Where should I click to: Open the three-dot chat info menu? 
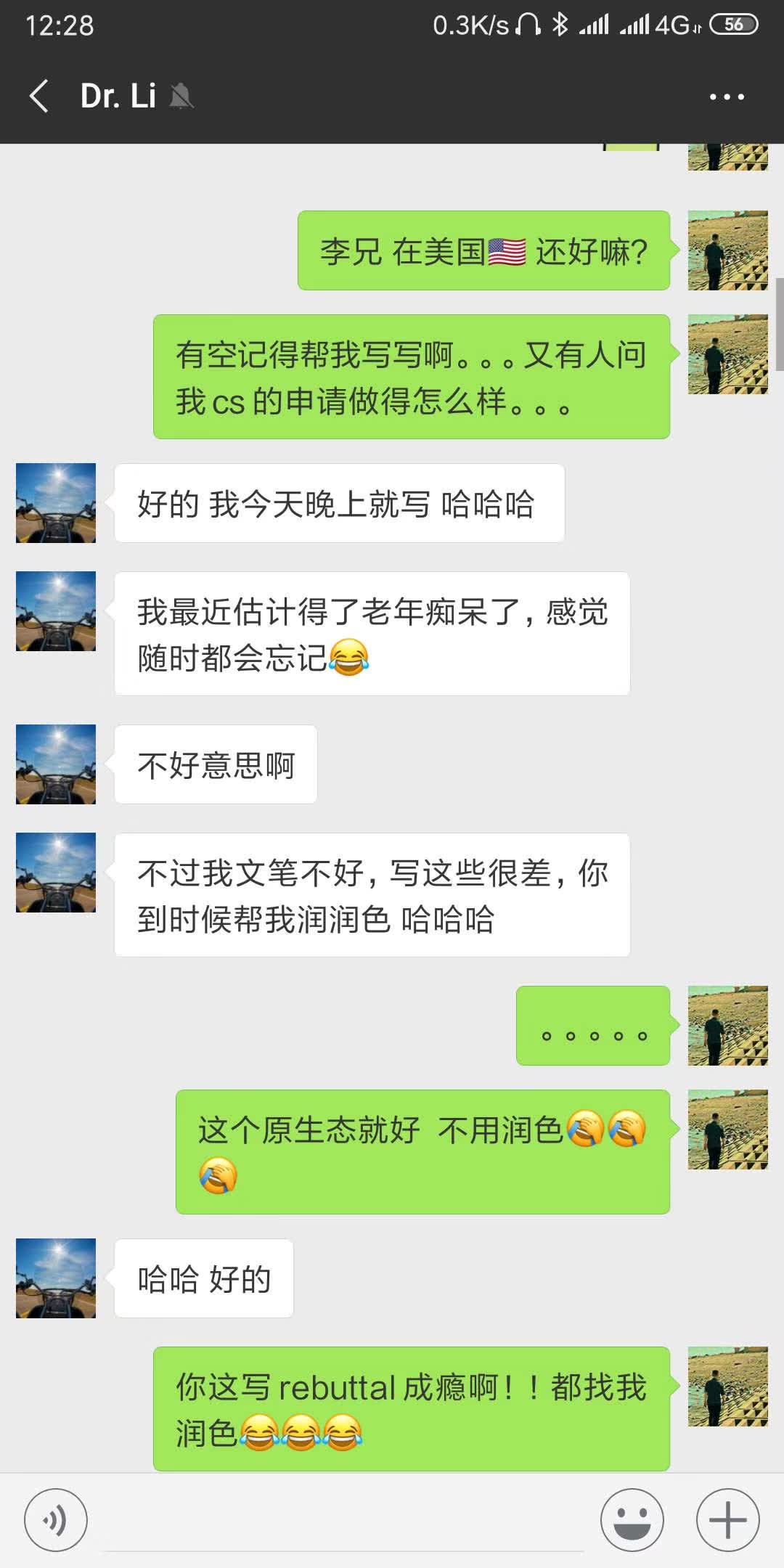727,97
